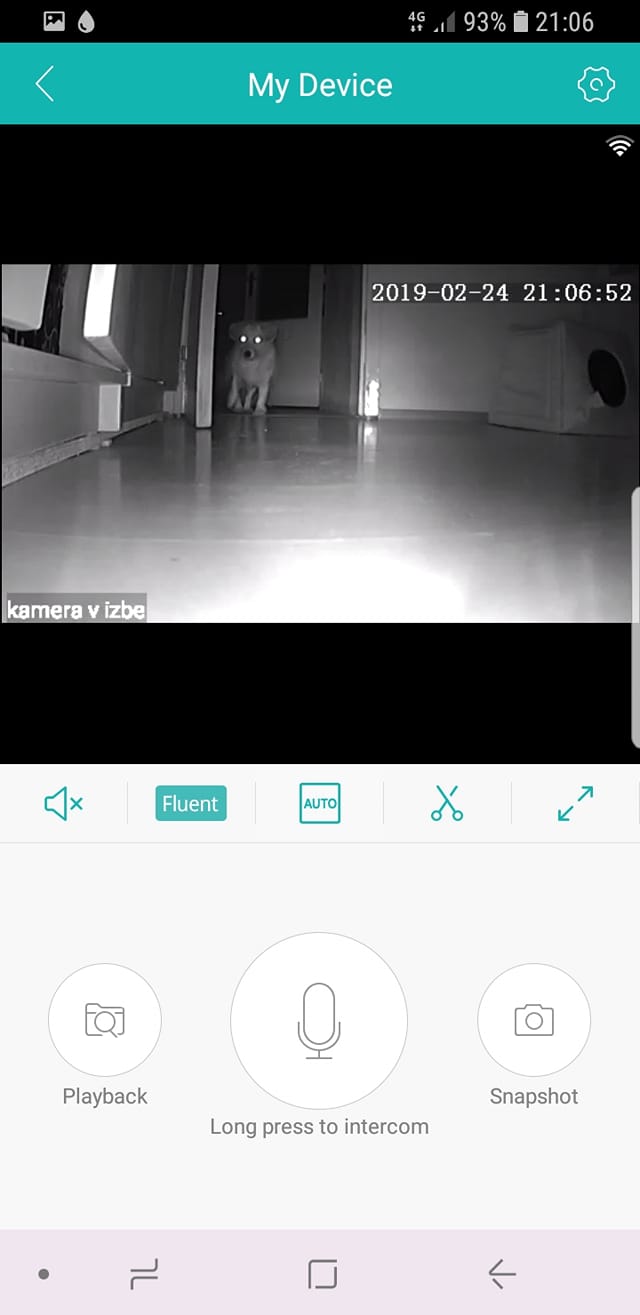
Task: Unmute the camera audio
Action: [63, 803]
